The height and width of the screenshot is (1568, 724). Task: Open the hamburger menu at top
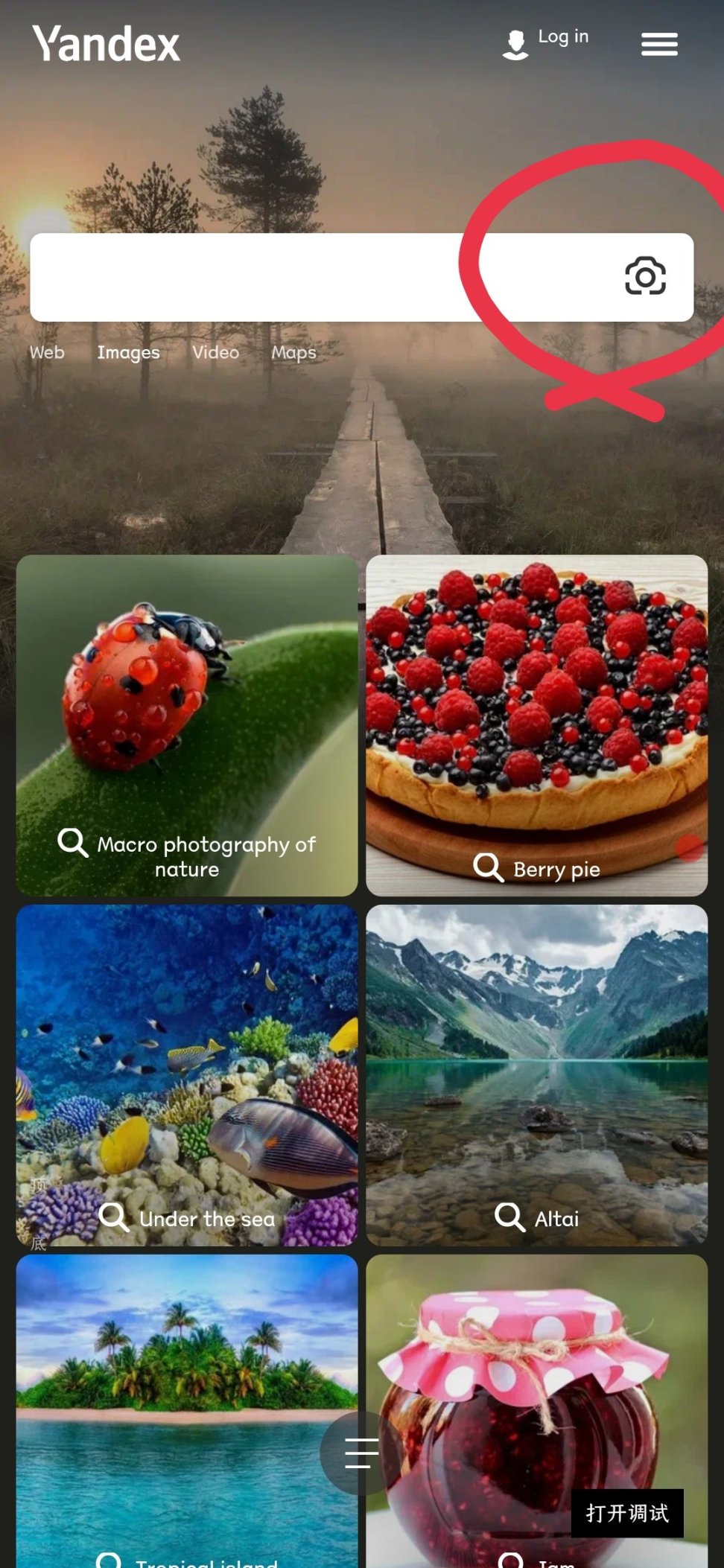(659, 44)
